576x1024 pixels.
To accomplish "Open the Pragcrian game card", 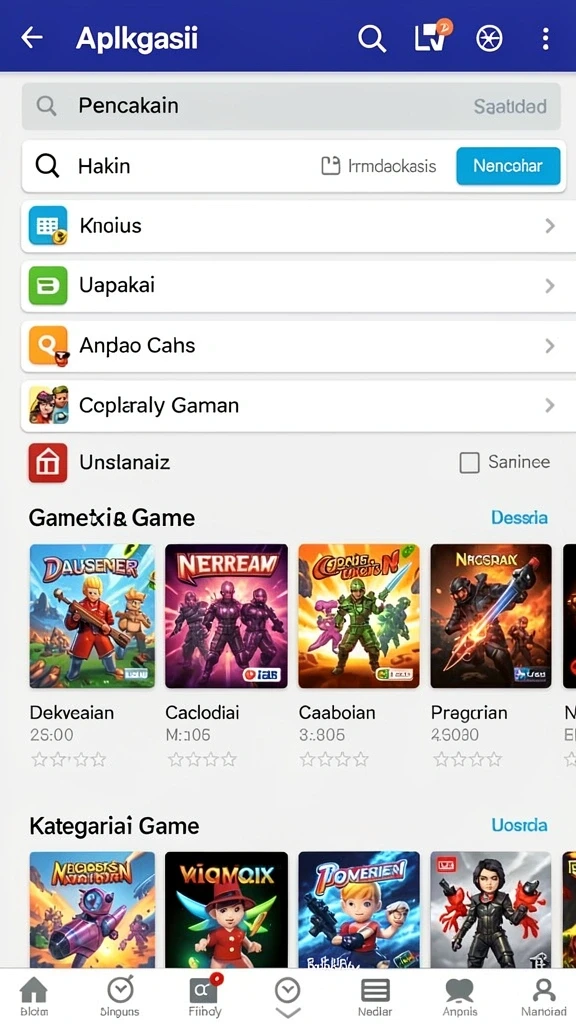I will click(491, 655).
